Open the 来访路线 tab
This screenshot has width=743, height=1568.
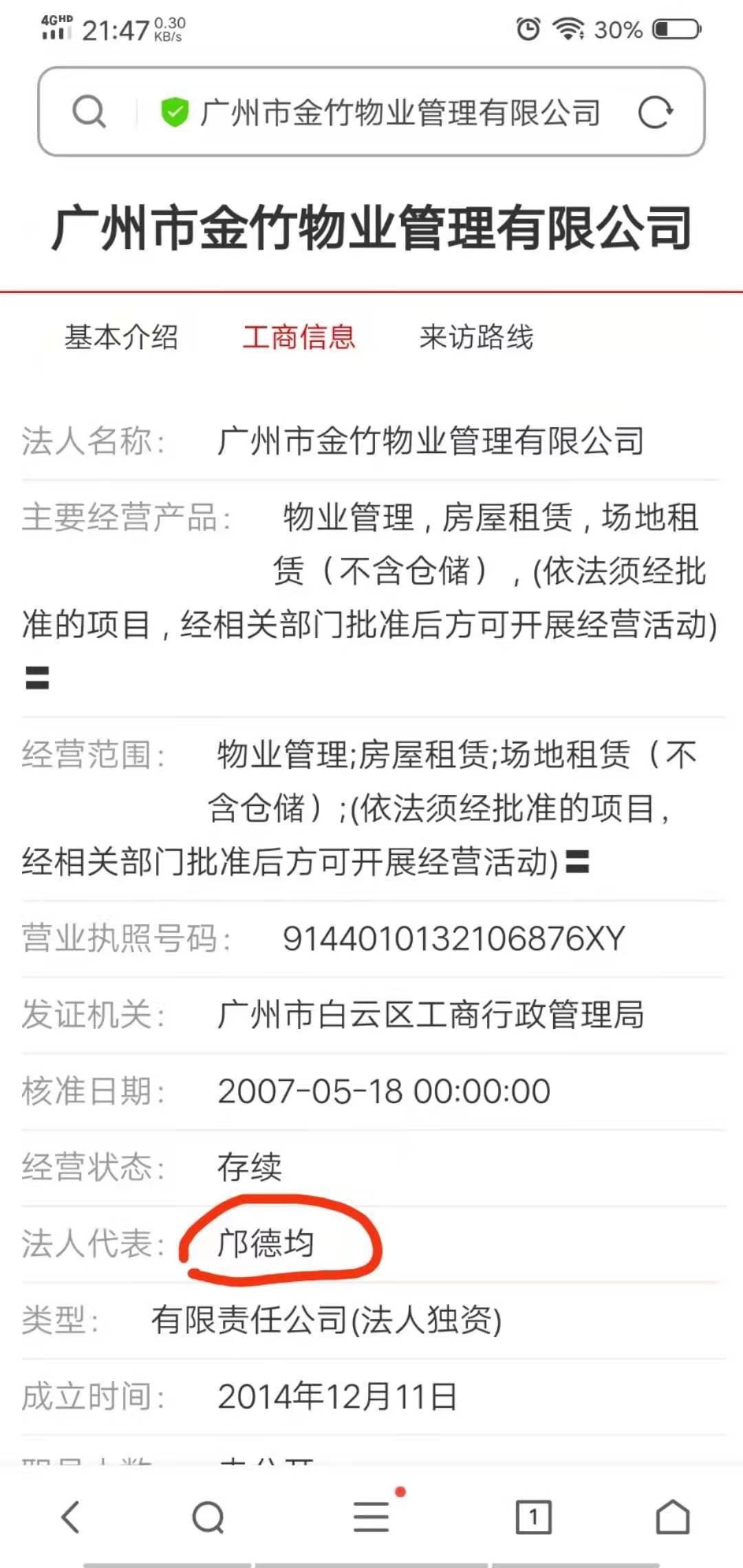[x=476, y=338]
